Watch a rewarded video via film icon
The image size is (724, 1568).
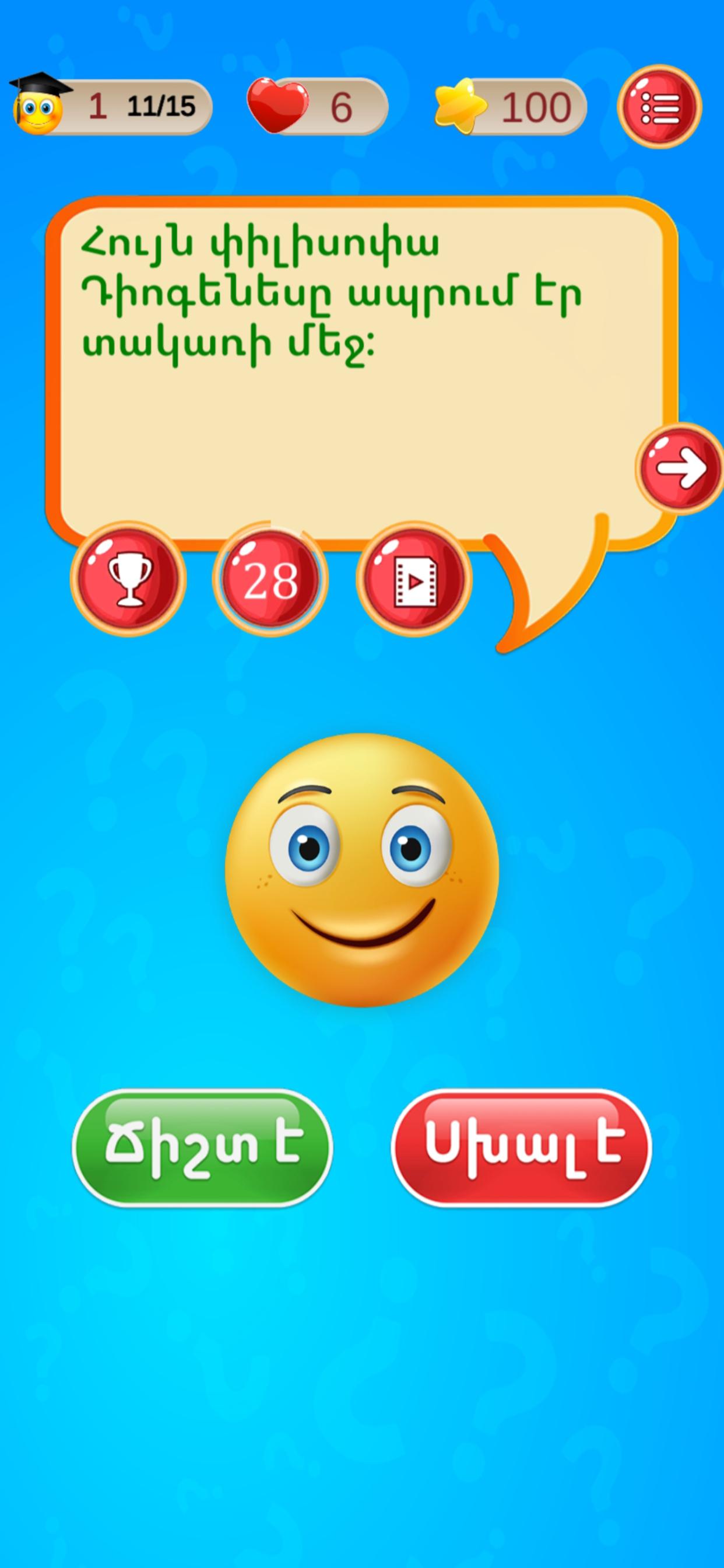(414, 579)
